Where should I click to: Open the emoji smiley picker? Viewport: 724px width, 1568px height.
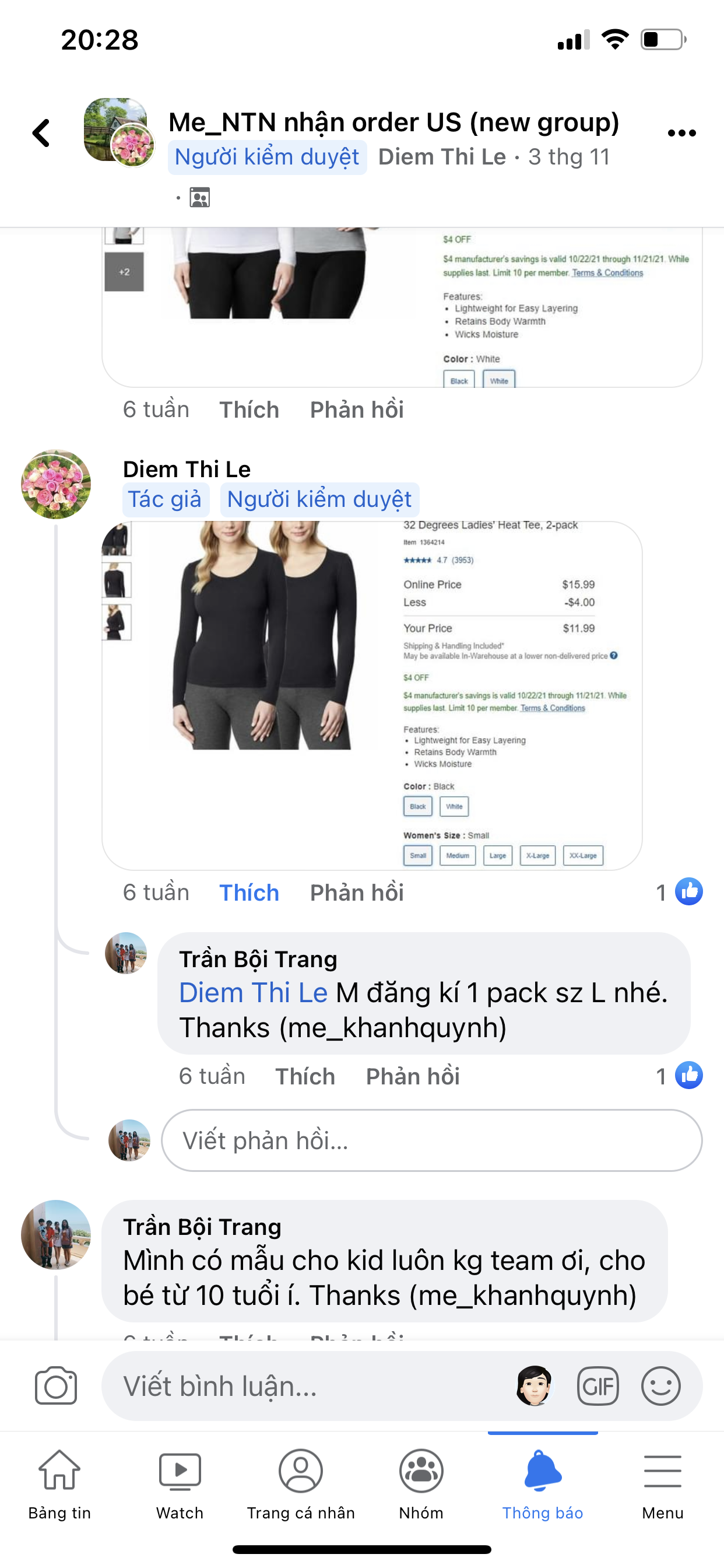(x=660, y=1386)
